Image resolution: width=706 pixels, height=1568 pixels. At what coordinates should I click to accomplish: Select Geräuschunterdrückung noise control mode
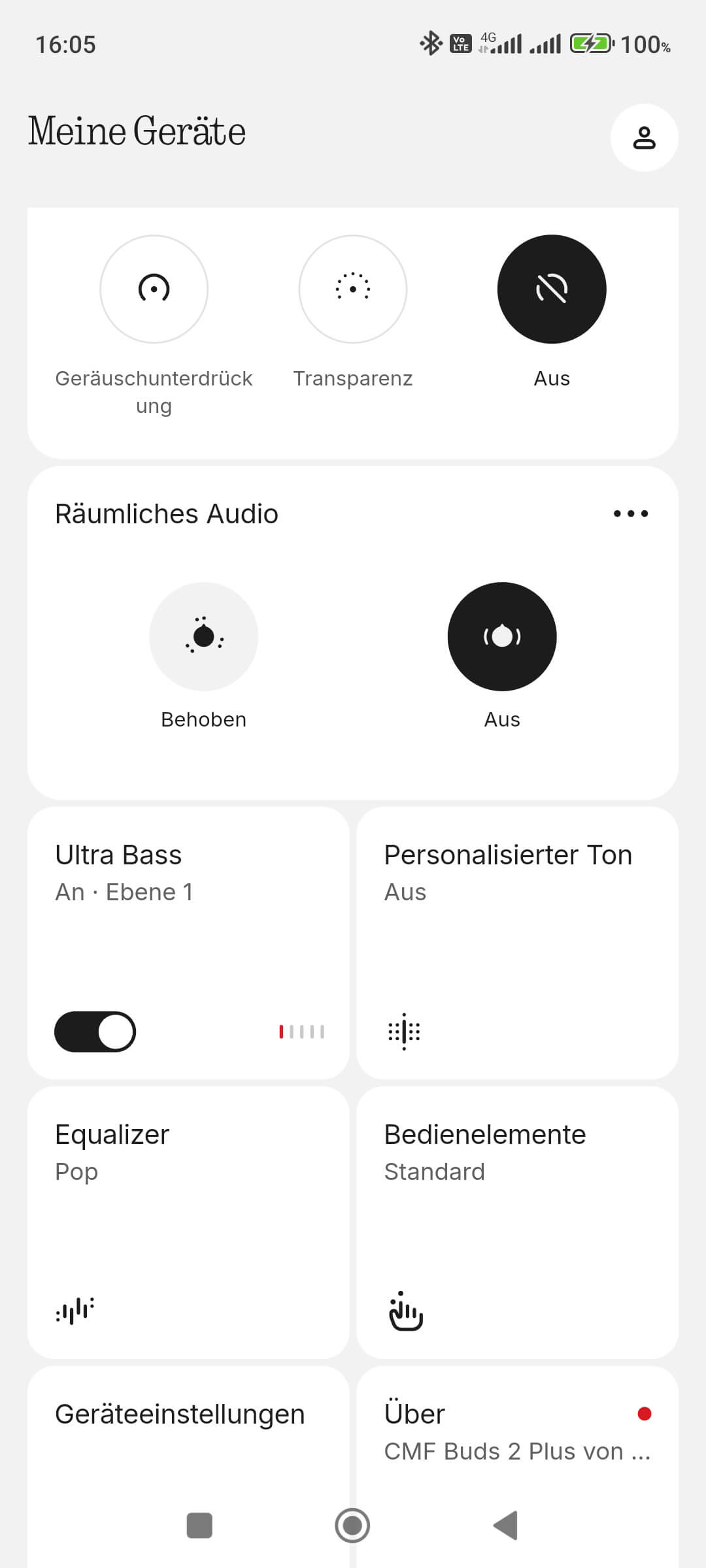[154, 289]
